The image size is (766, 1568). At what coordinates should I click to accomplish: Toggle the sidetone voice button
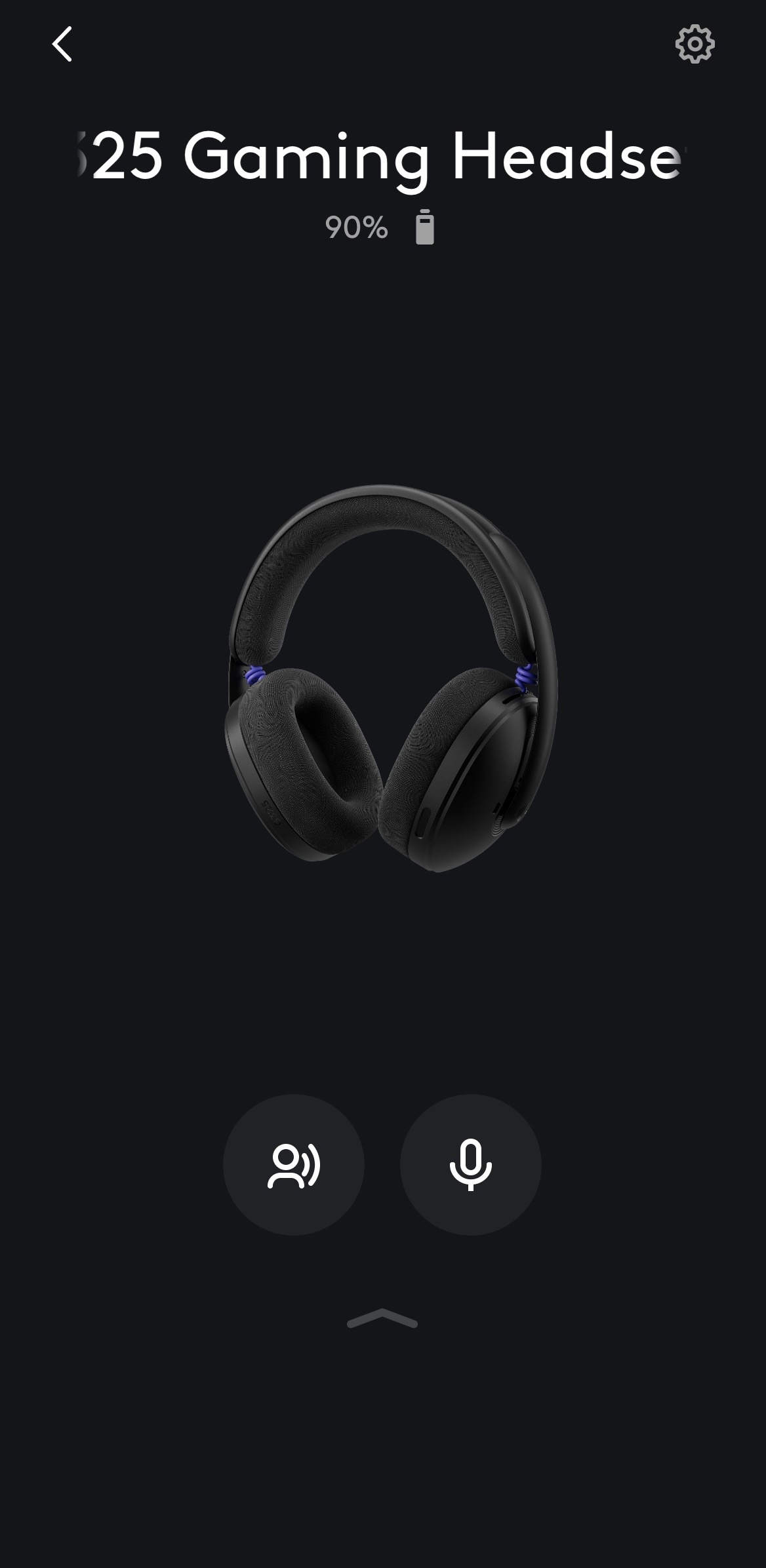click(x=294, y=1165)
